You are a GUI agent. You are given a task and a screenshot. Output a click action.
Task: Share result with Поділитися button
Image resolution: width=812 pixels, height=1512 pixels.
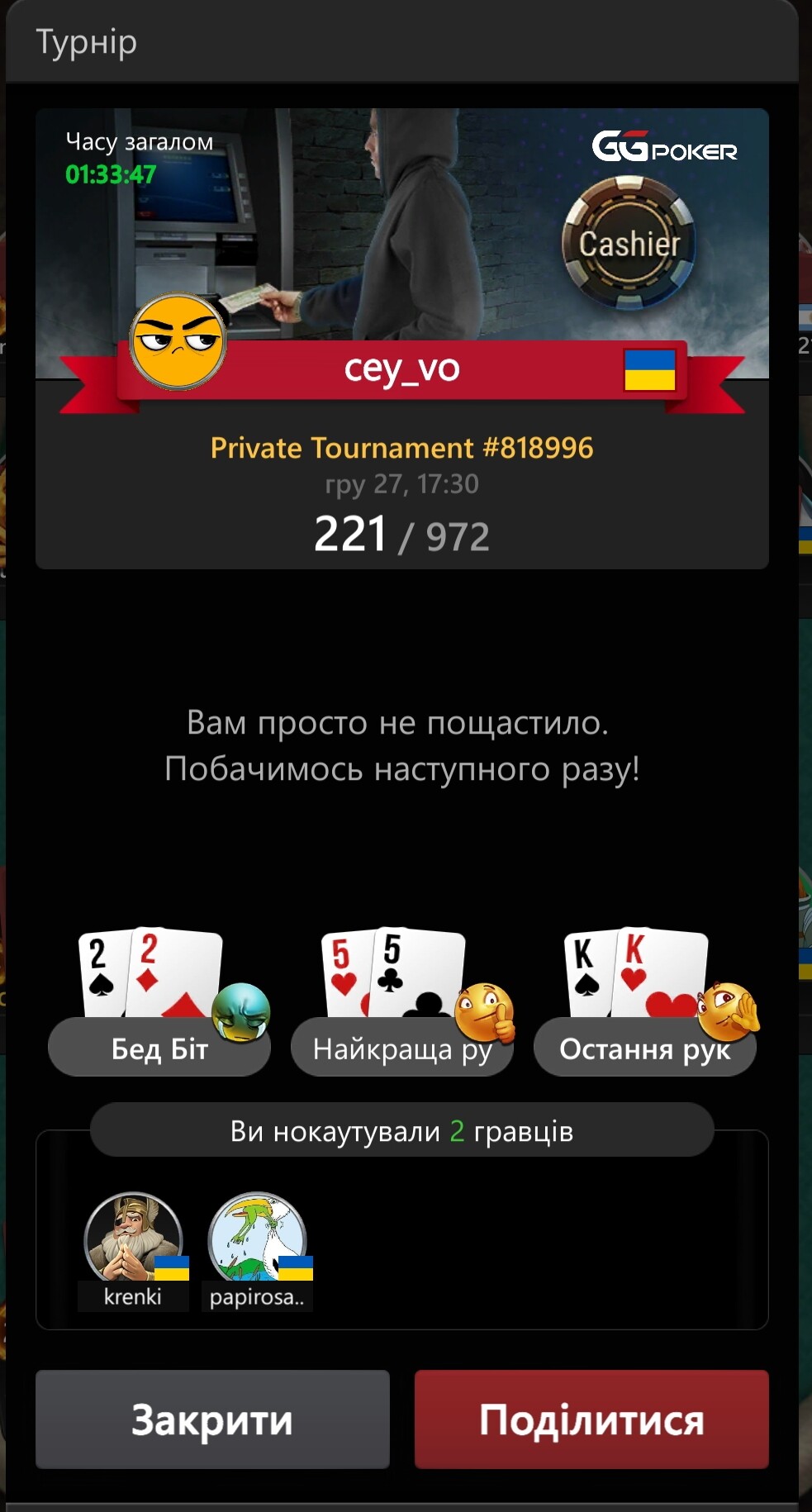[x=591, y=1419]
